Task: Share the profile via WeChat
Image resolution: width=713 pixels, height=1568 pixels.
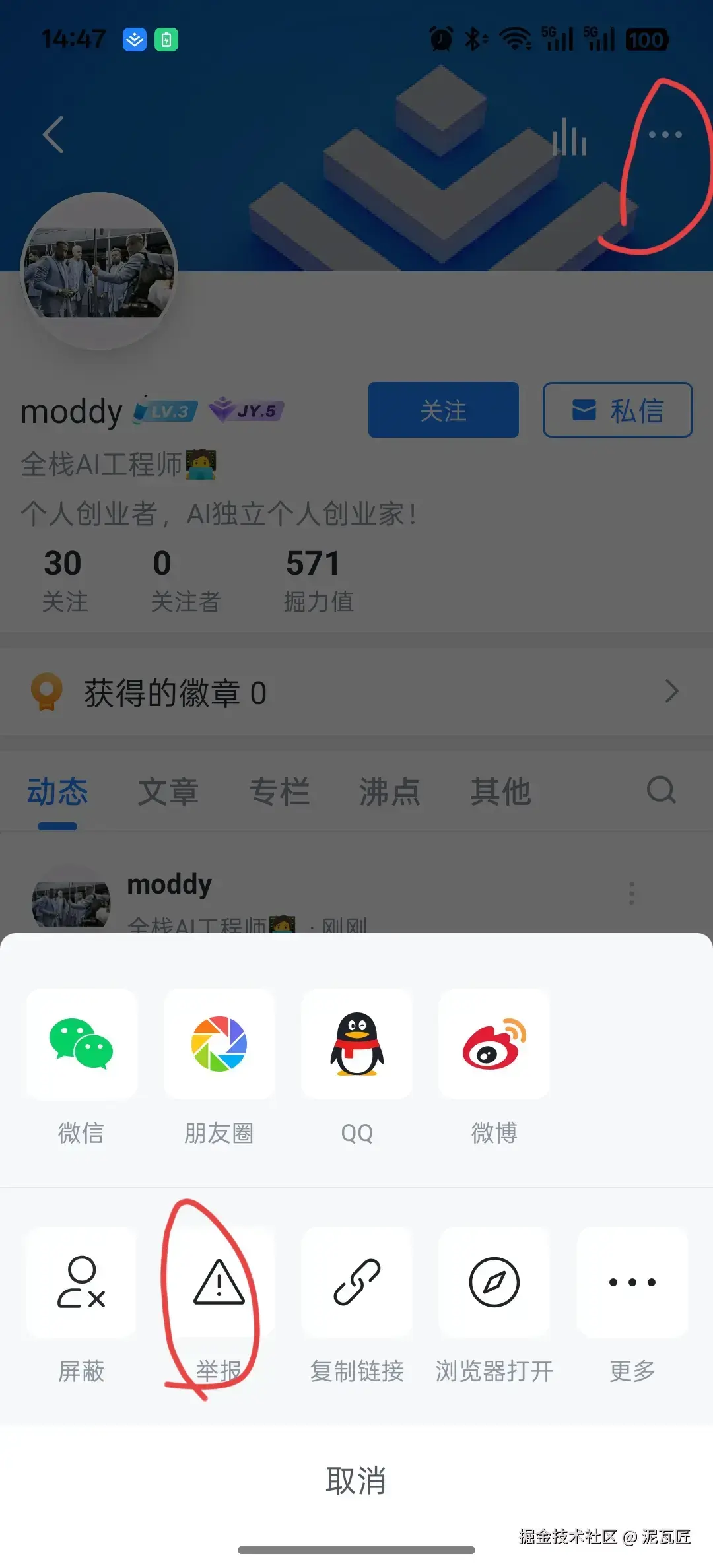Action: coord(81,1045)
